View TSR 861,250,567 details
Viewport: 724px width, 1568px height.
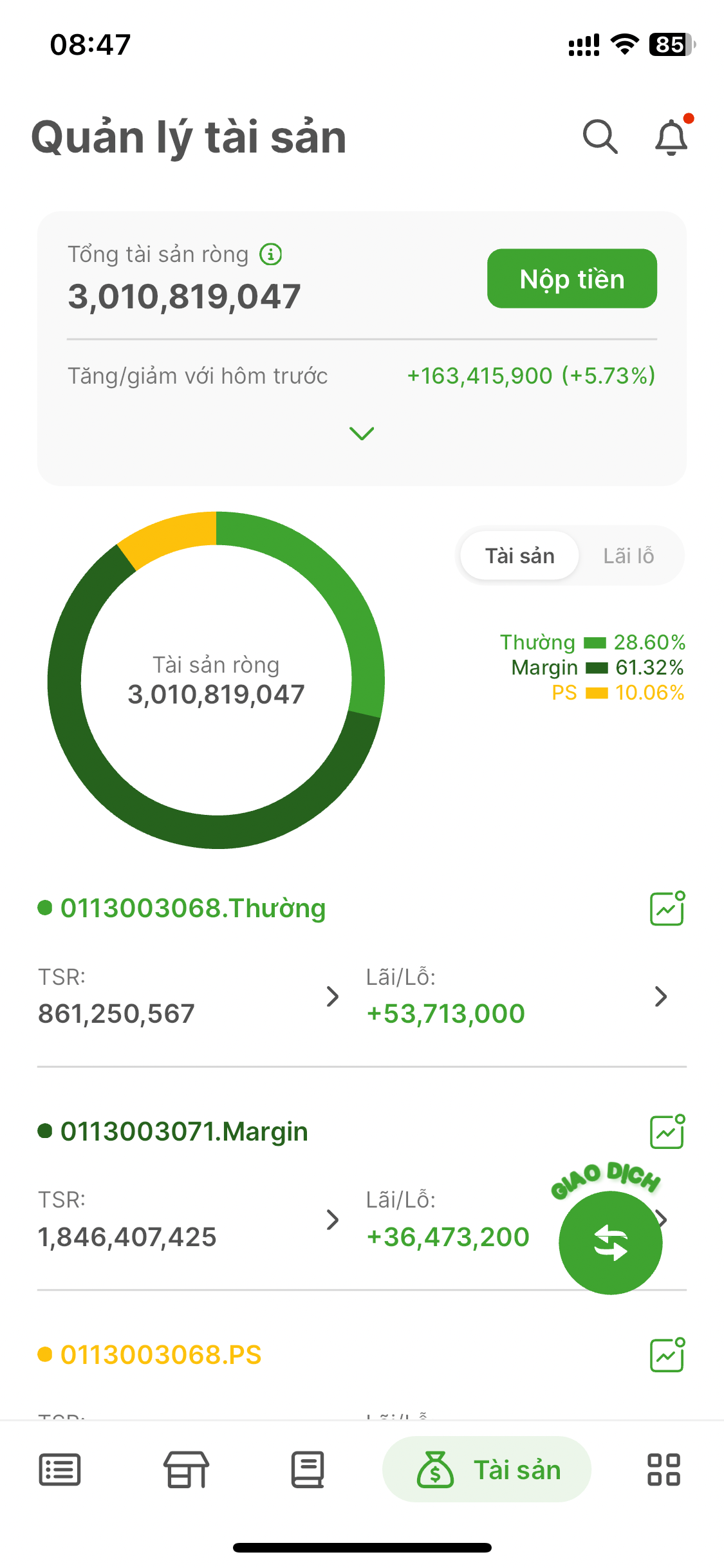tap(187, 996)
